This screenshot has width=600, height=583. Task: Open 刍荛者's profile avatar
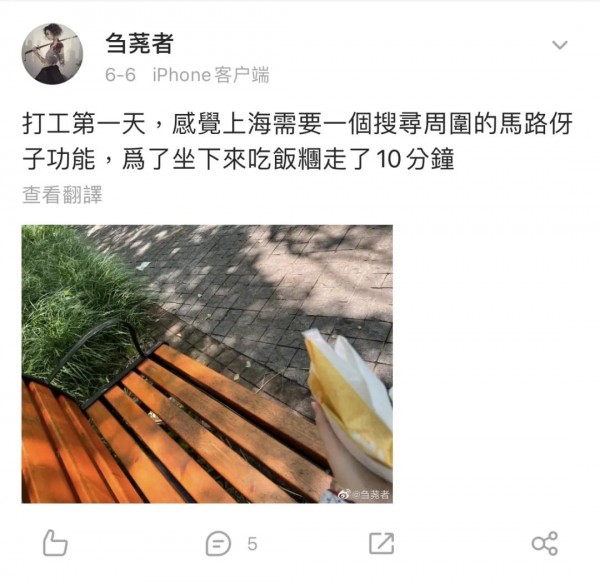(x=52, y=54)
